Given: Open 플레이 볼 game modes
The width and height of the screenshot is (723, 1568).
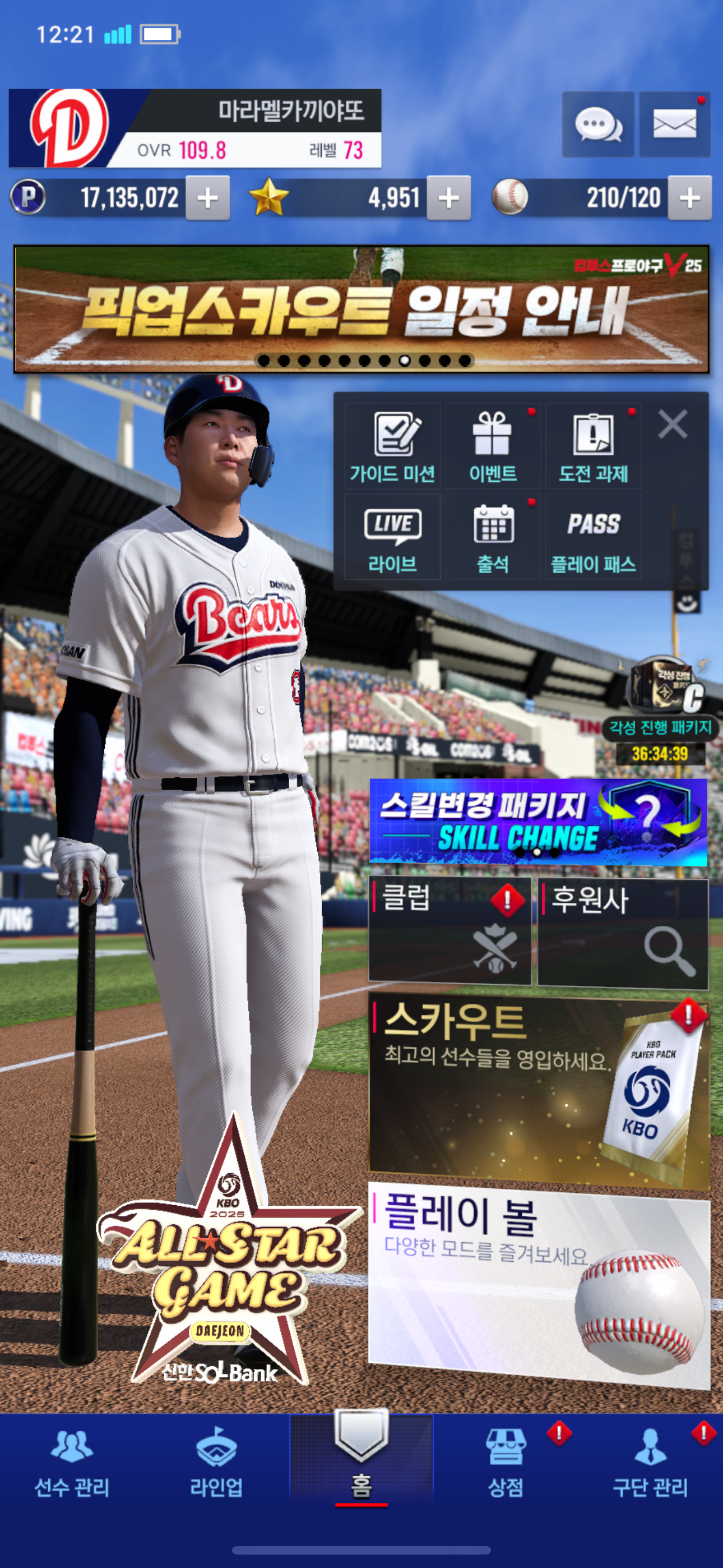Looking at the screenshot, I should click(x=539, y=1284).
